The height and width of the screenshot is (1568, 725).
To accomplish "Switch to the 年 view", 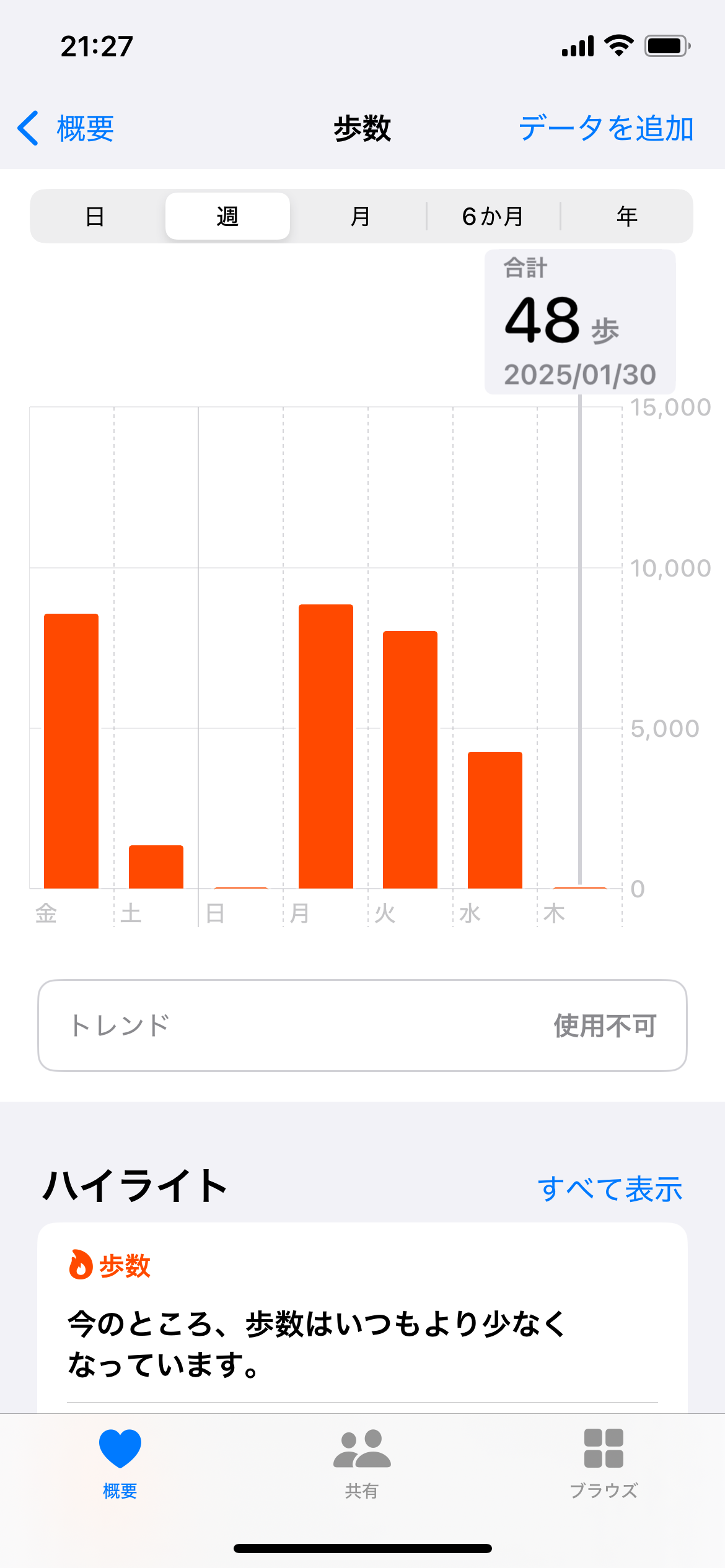I will (626, 216).
